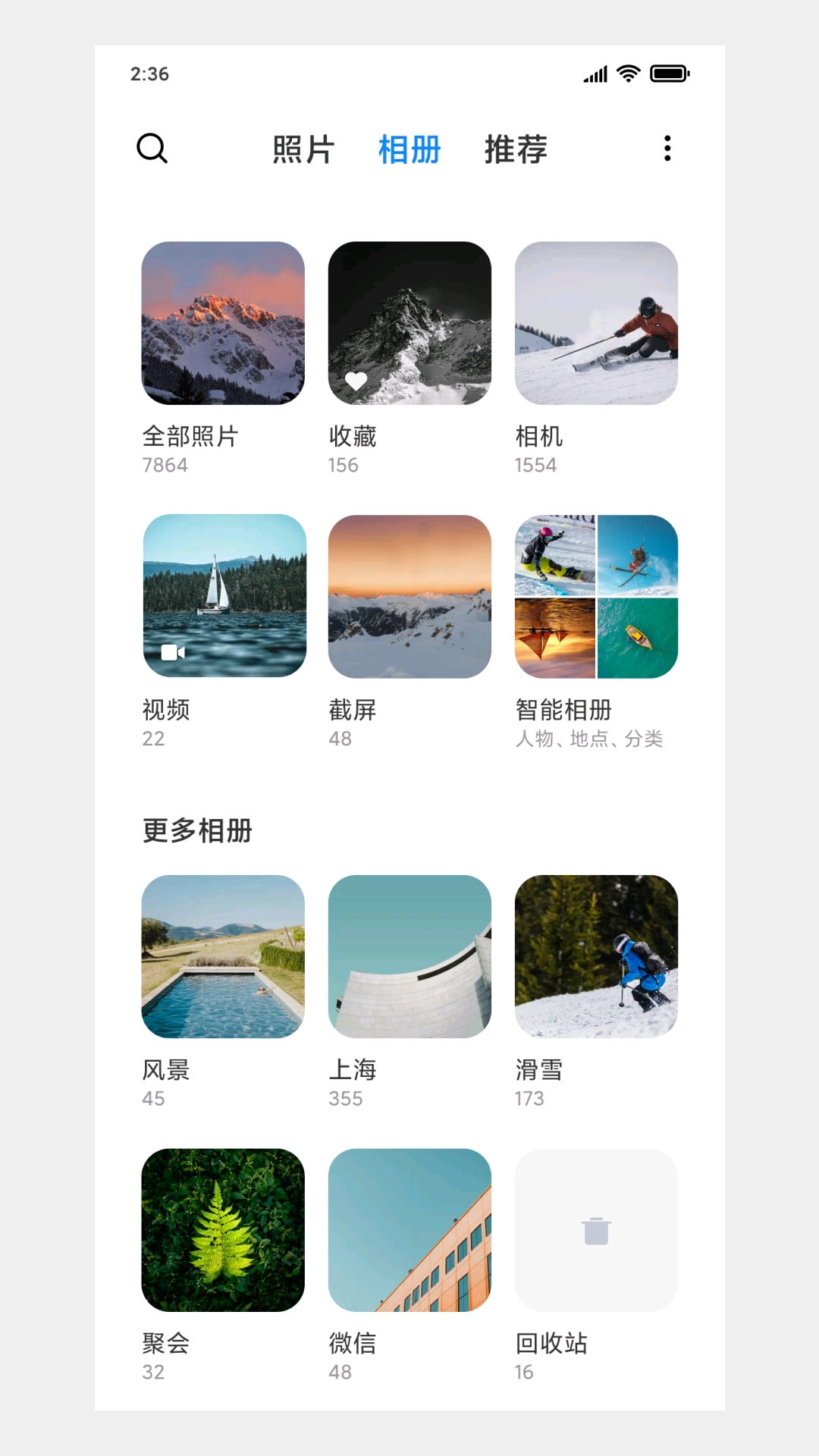View the 微信 album
The width and height of the screenshot is (819, 1456).
(x=409, y=1229)
